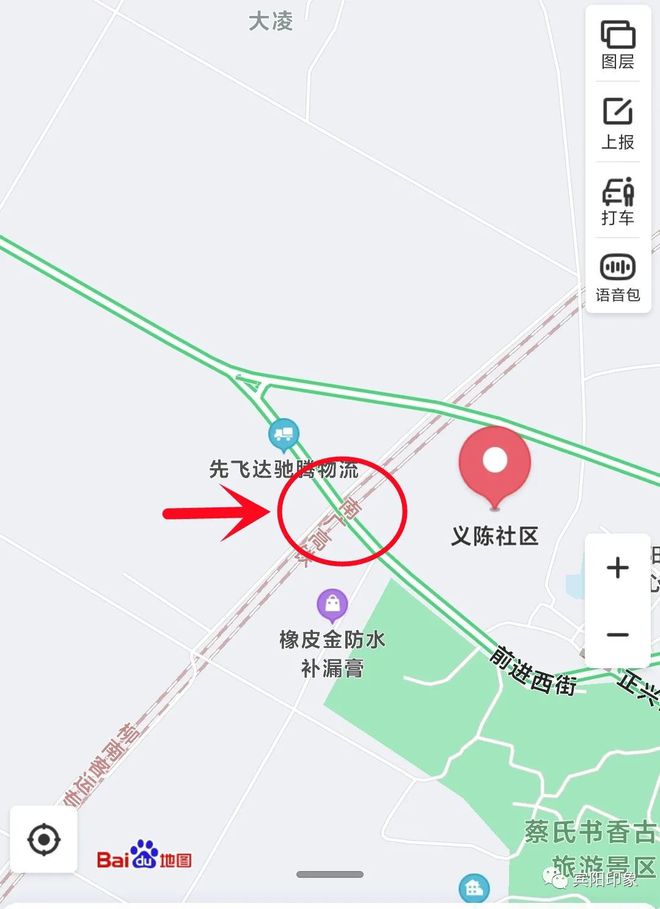Open the 橡皮金防水补漏膏 shop marker

(x=332, y=604)
